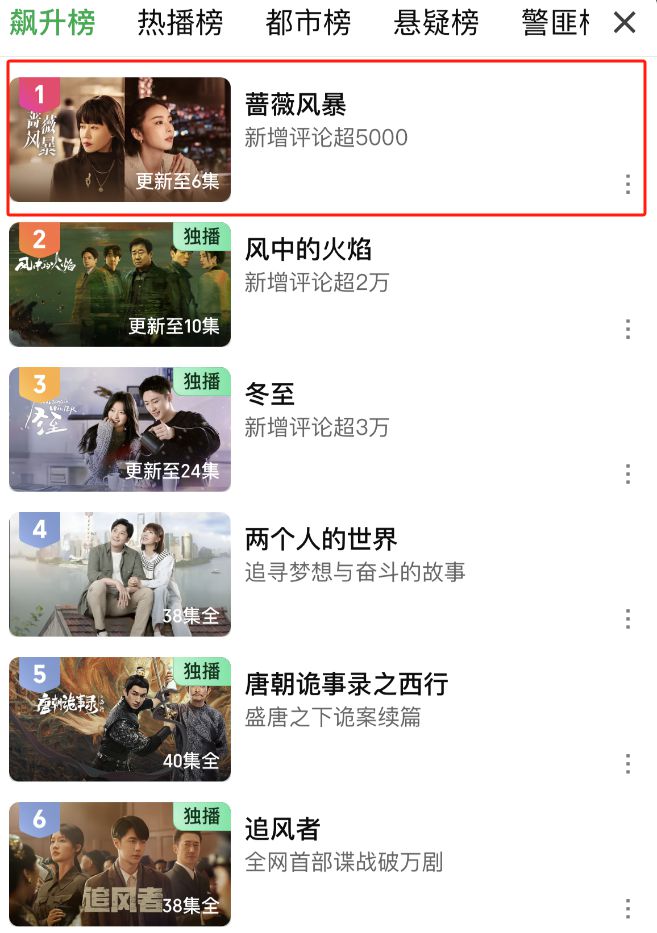Select the 飙升榜 tab

pos(52,22)
